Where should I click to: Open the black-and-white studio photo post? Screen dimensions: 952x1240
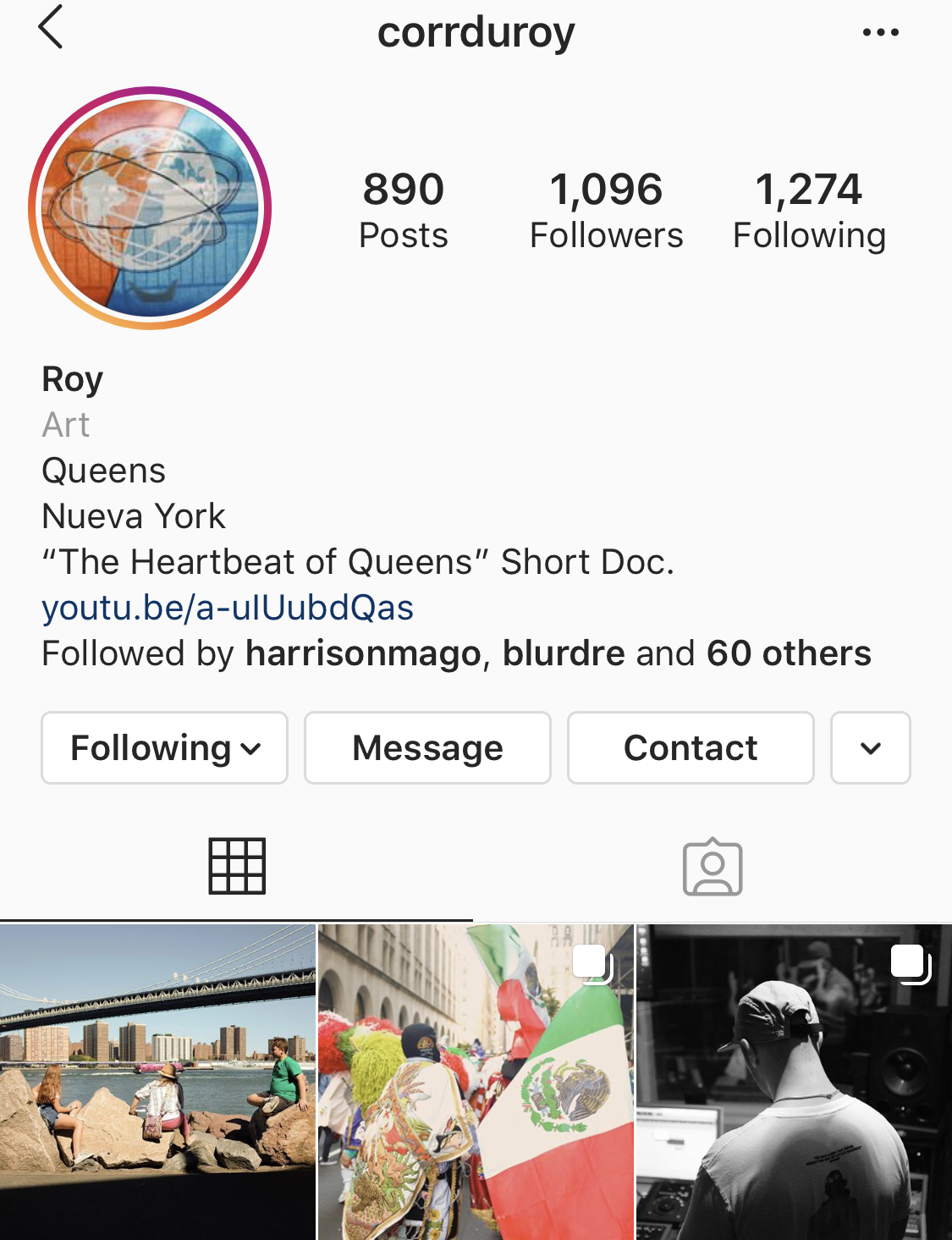click(794, 1082)
